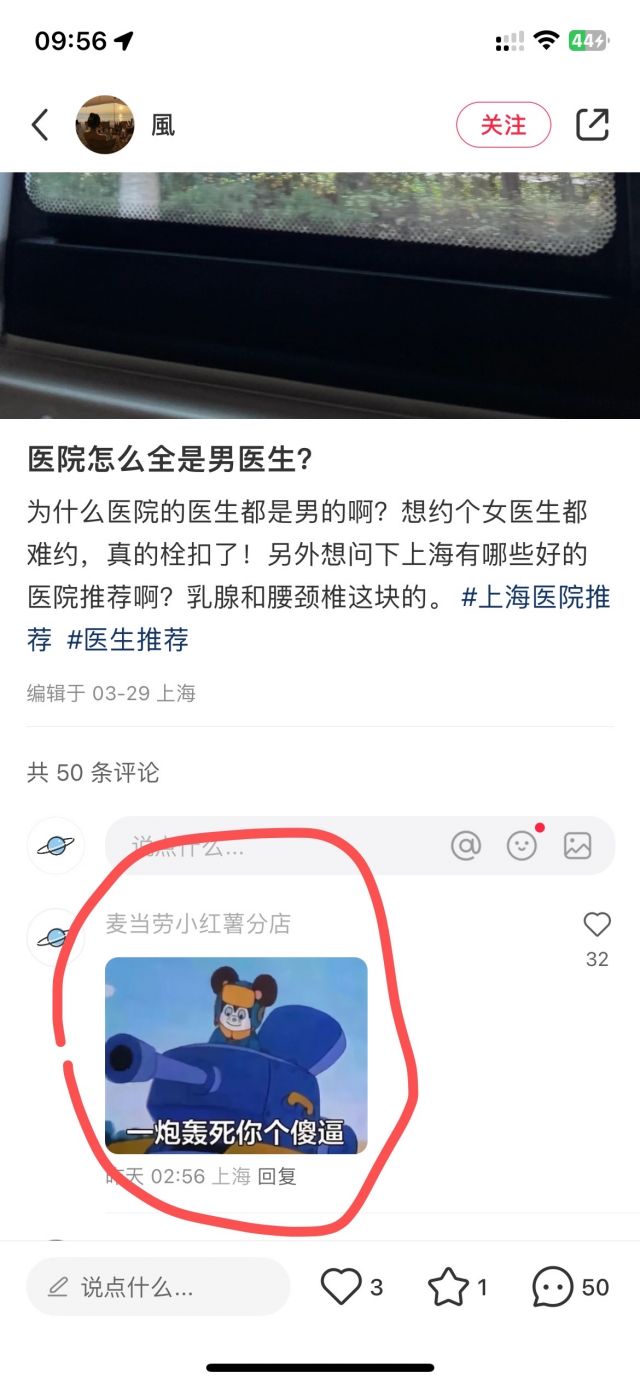640x1385 pixels.
Task: Attach an image to your comment
Action: pos(577,846)
